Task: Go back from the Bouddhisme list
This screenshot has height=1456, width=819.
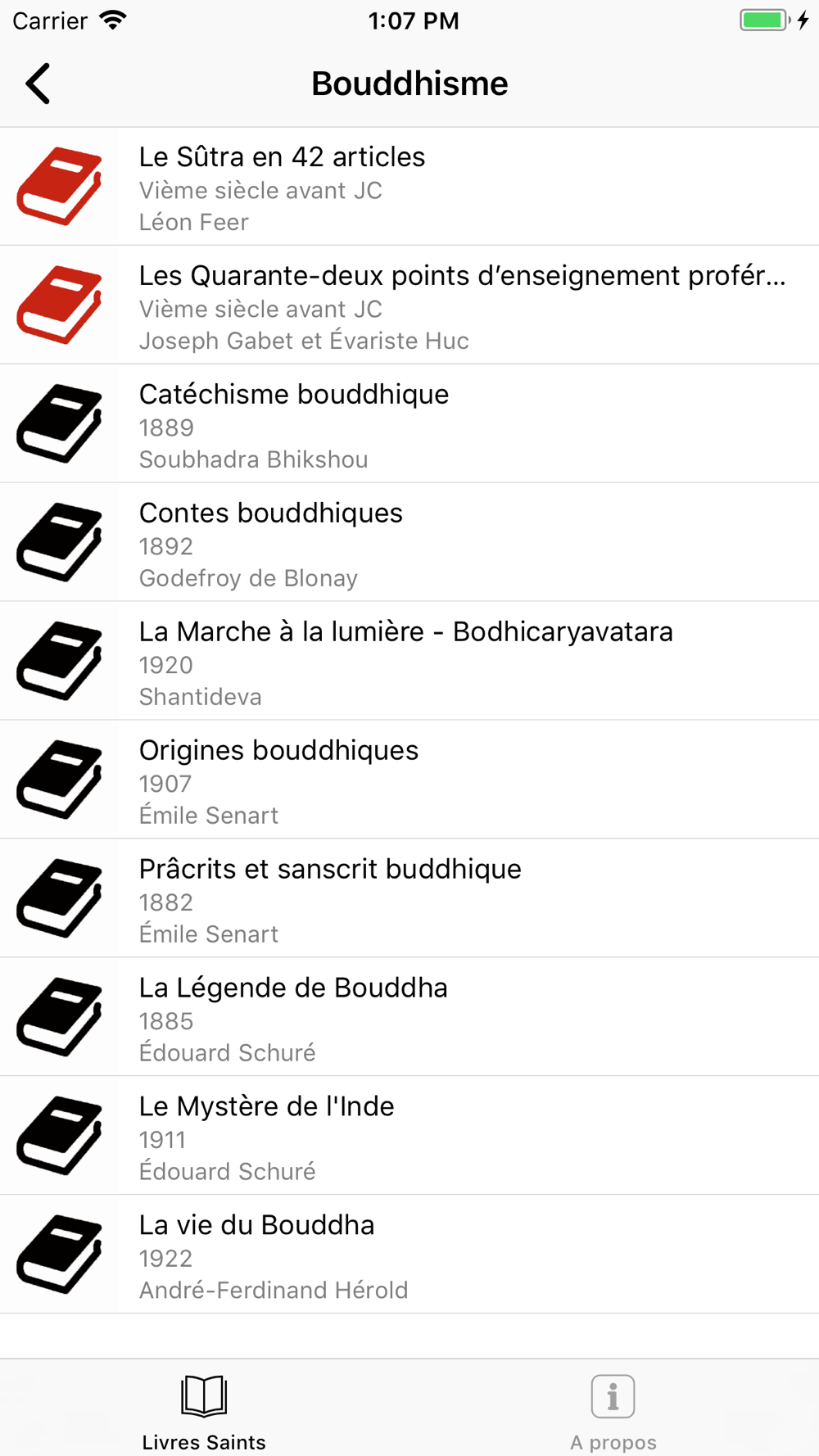Action: [x=38, y=84]
